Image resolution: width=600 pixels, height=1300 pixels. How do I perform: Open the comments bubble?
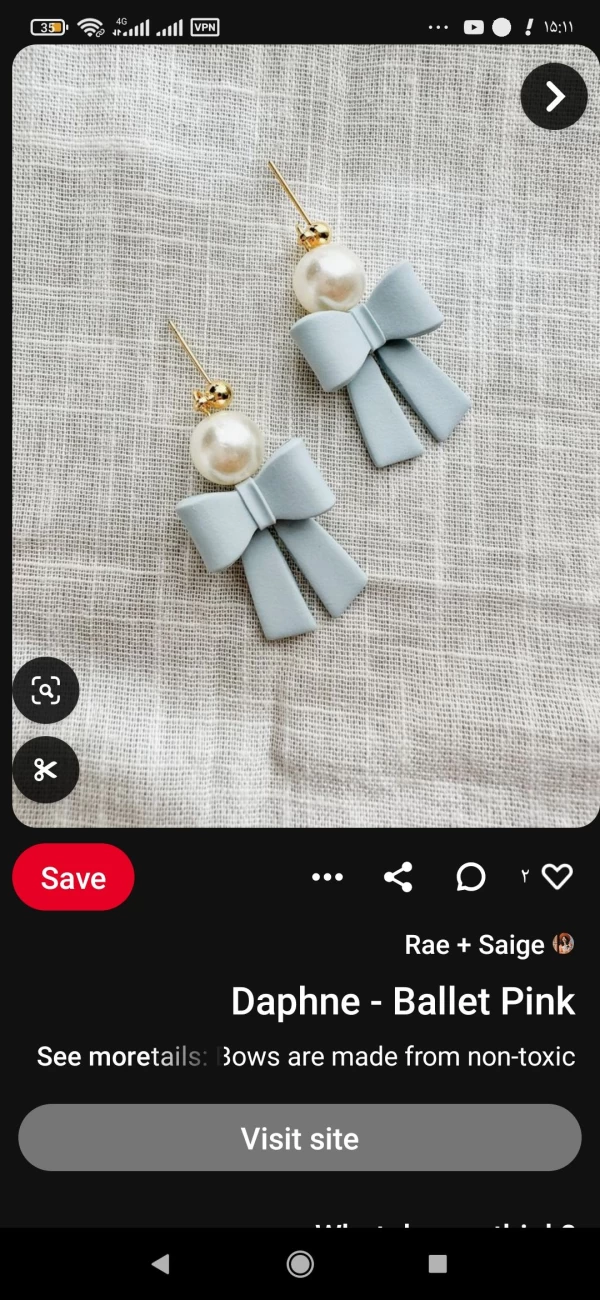tap(470, 877)
